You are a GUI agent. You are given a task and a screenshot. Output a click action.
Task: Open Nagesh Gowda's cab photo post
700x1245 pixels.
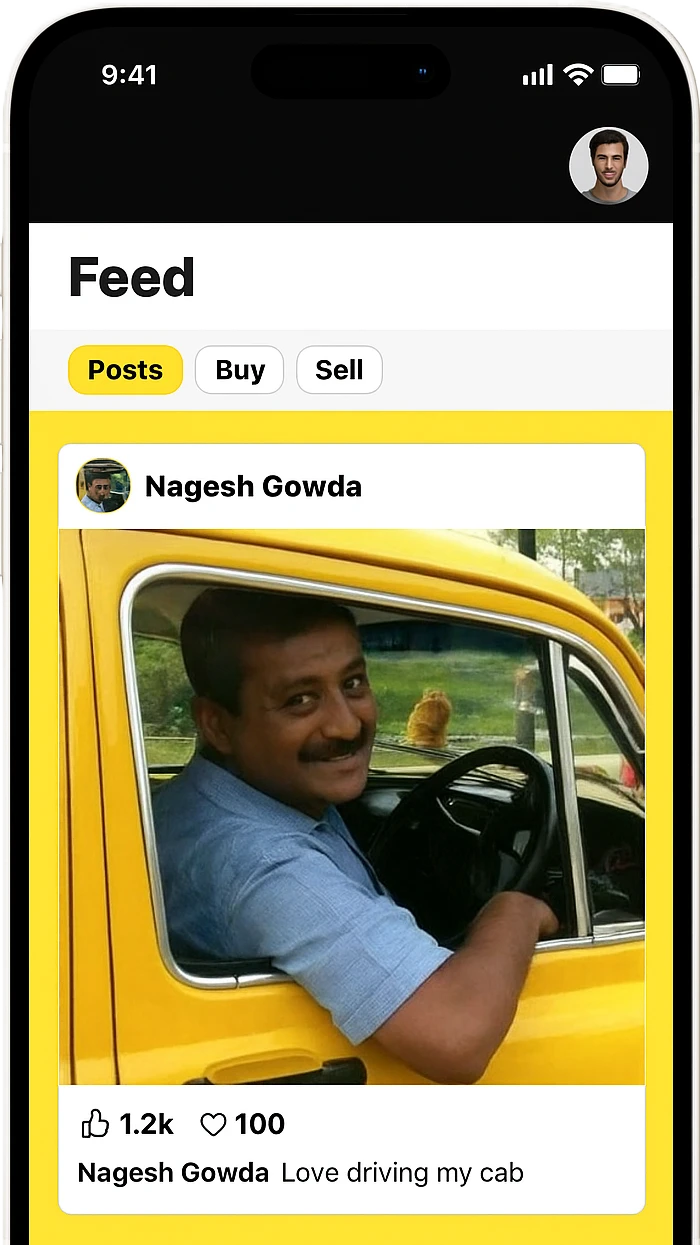(x=351, y=806)
